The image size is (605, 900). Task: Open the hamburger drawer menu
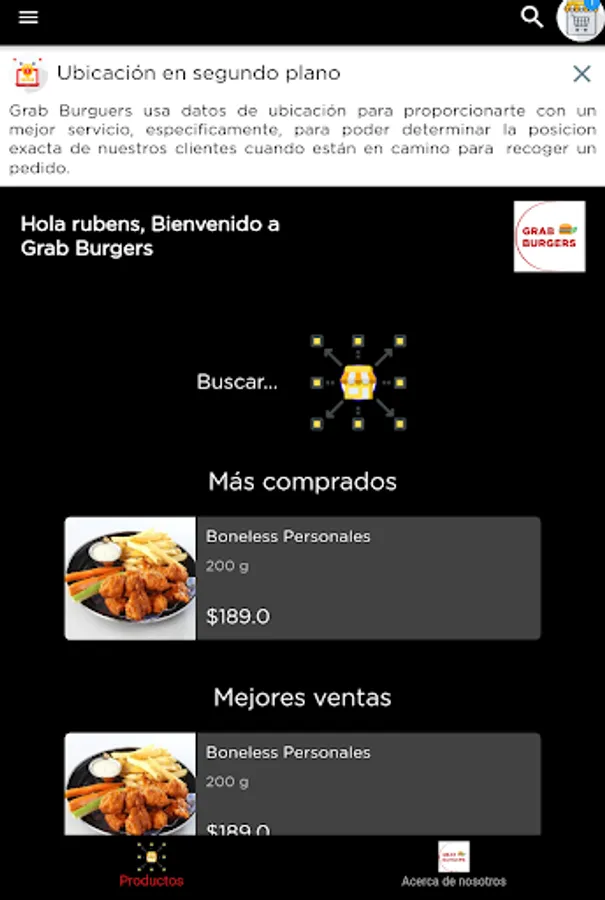click(x=28, y=18)
